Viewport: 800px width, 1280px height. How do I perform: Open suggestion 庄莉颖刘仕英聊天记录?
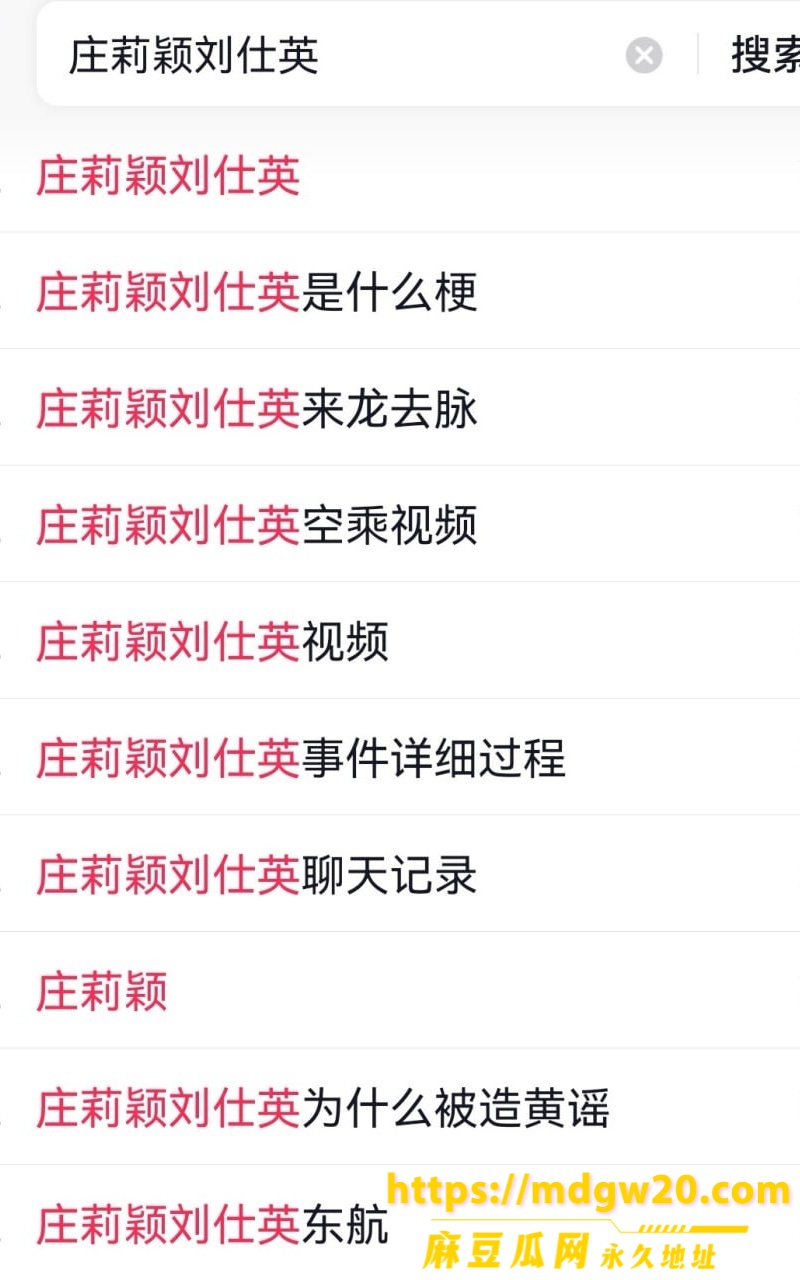[400, 874]
